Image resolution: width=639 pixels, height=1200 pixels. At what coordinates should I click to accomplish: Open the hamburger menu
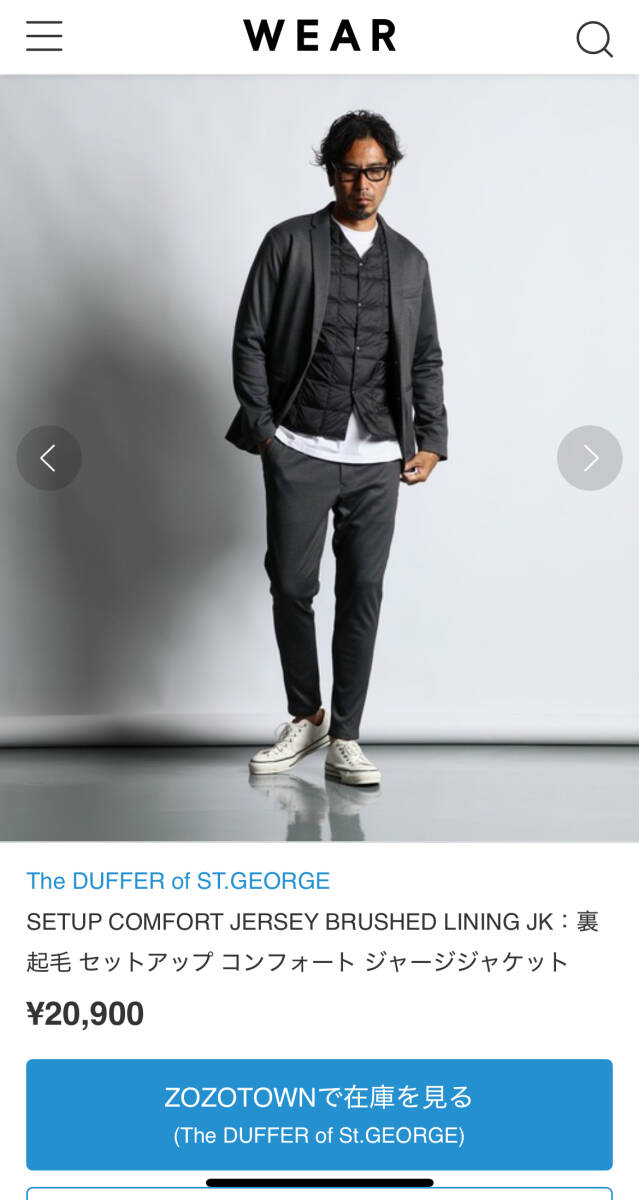(x=44, y=36)
